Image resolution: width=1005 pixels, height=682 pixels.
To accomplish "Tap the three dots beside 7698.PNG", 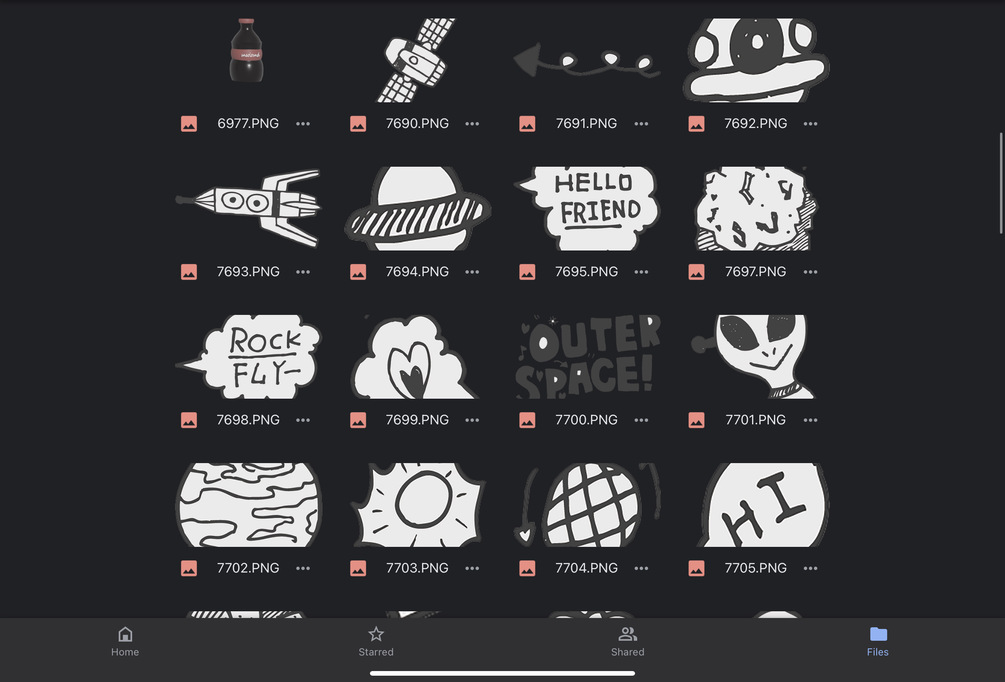I will pos(303,420).
